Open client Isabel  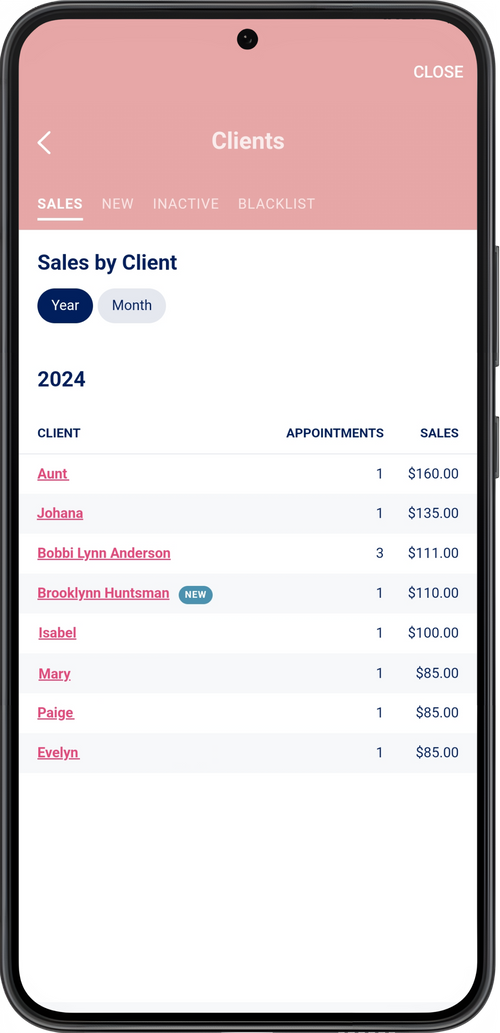tap(57, 633)
